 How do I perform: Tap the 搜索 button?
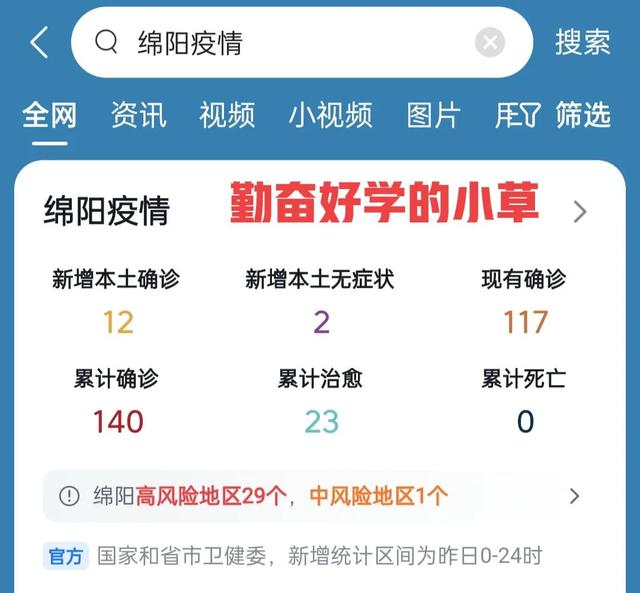click(x=583, y=42)
